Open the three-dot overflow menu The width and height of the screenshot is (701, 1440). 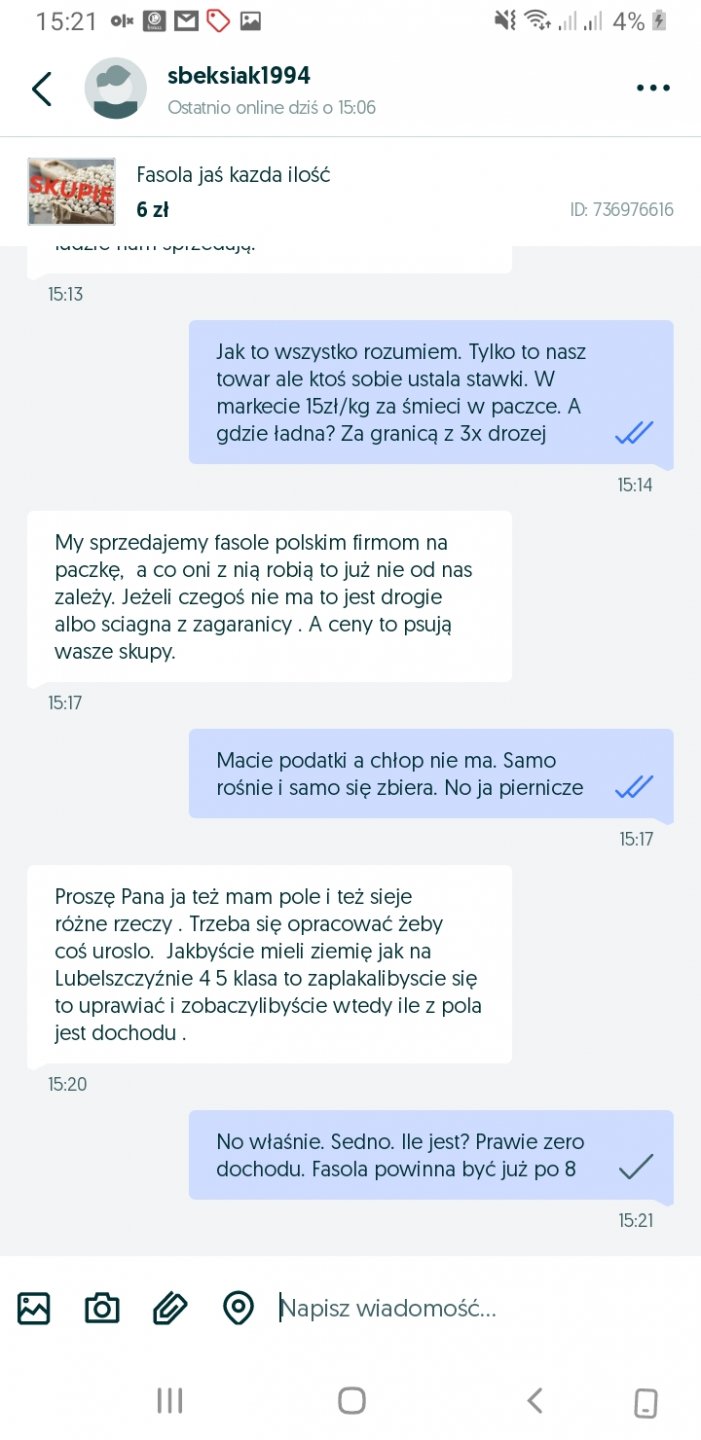click(x=652, y=89)
